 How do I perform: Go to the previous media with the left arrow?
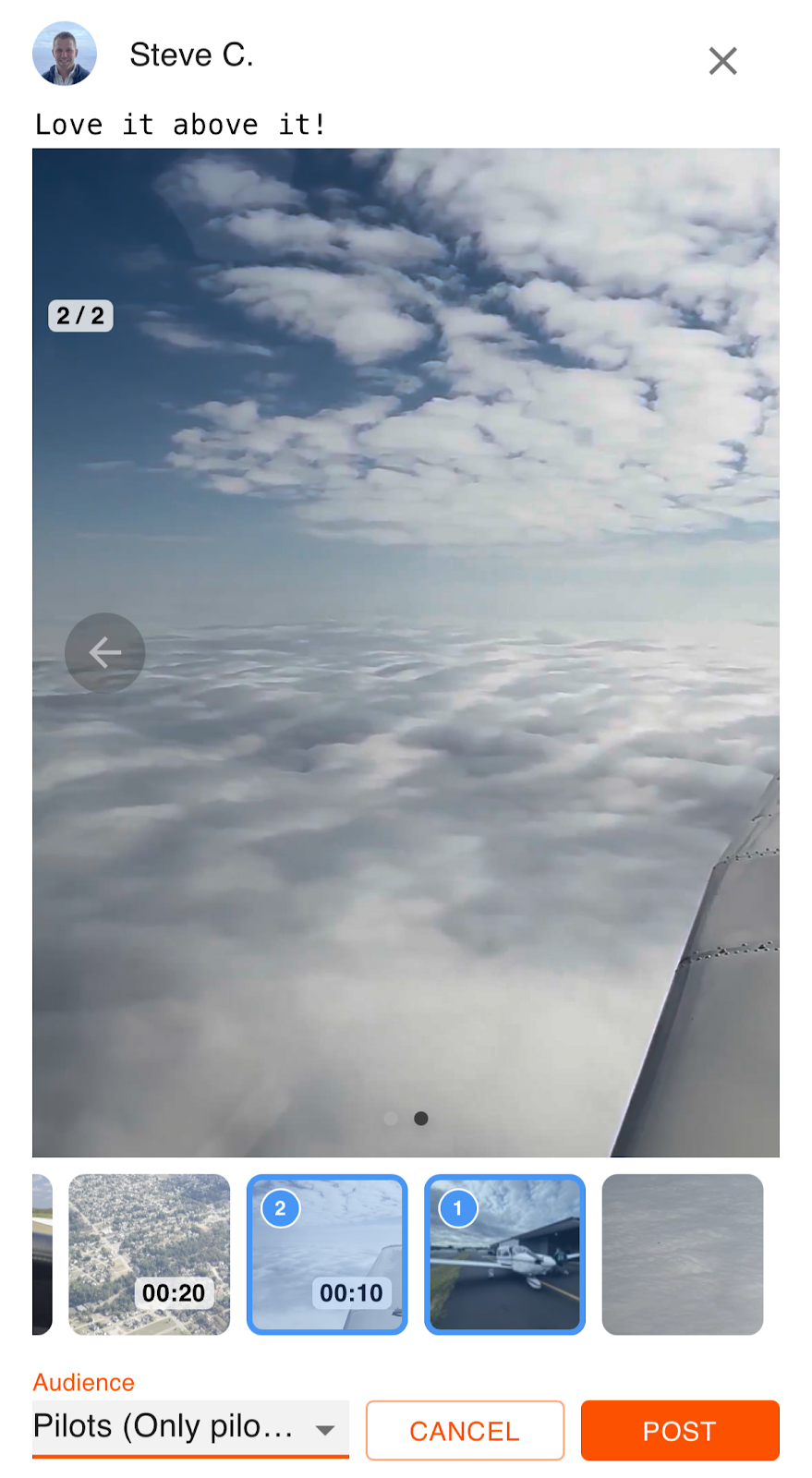tap(105, 652)
